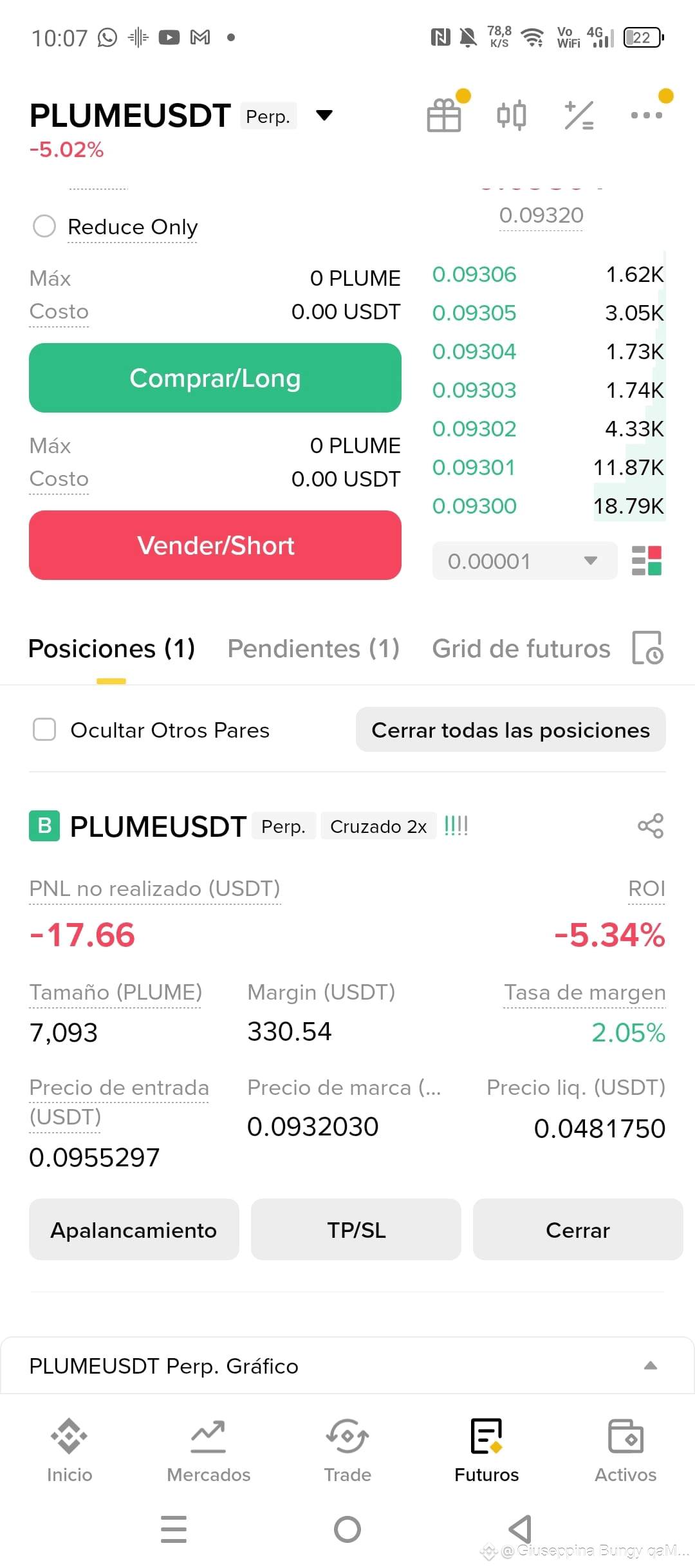Set TP/SL for the position
Viewport: 695px width, 1568px height.
pos(356,1229)
